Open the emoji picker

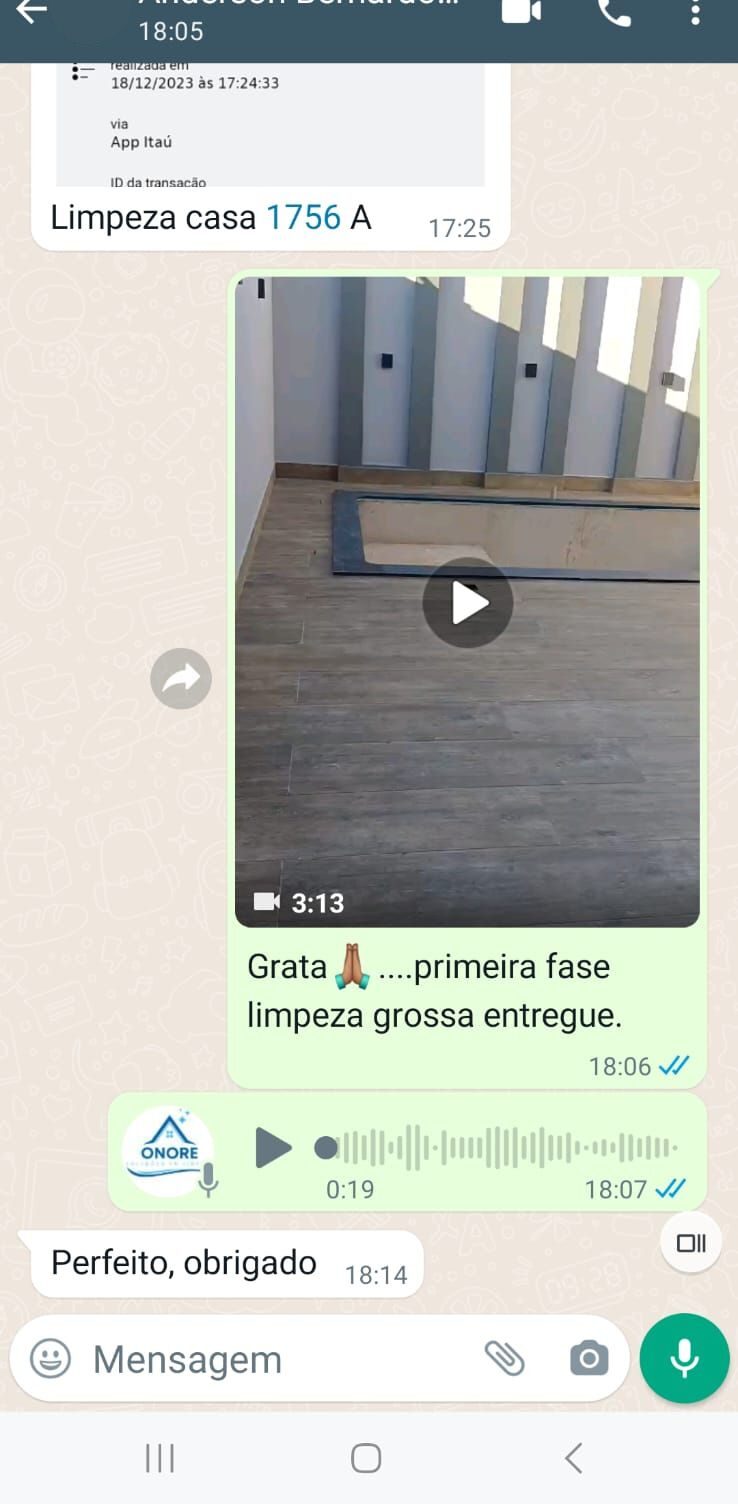(50, 1359)
